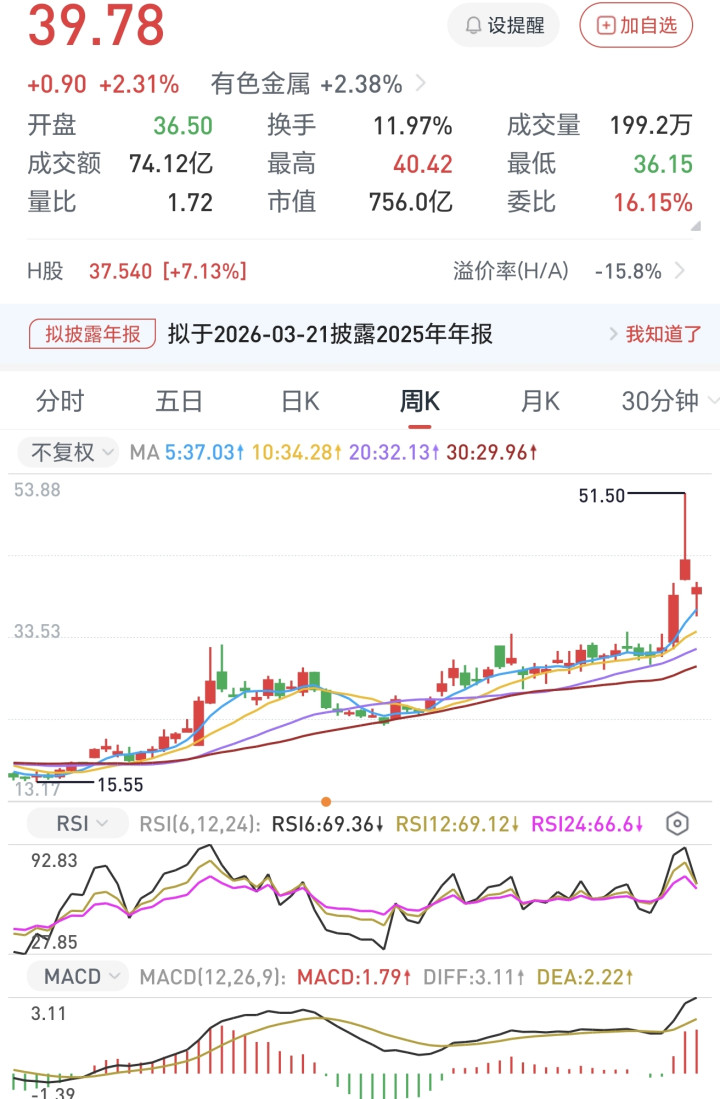Switch to the 分时 chart tab
Screen dimensions: 720x1099
60,401
